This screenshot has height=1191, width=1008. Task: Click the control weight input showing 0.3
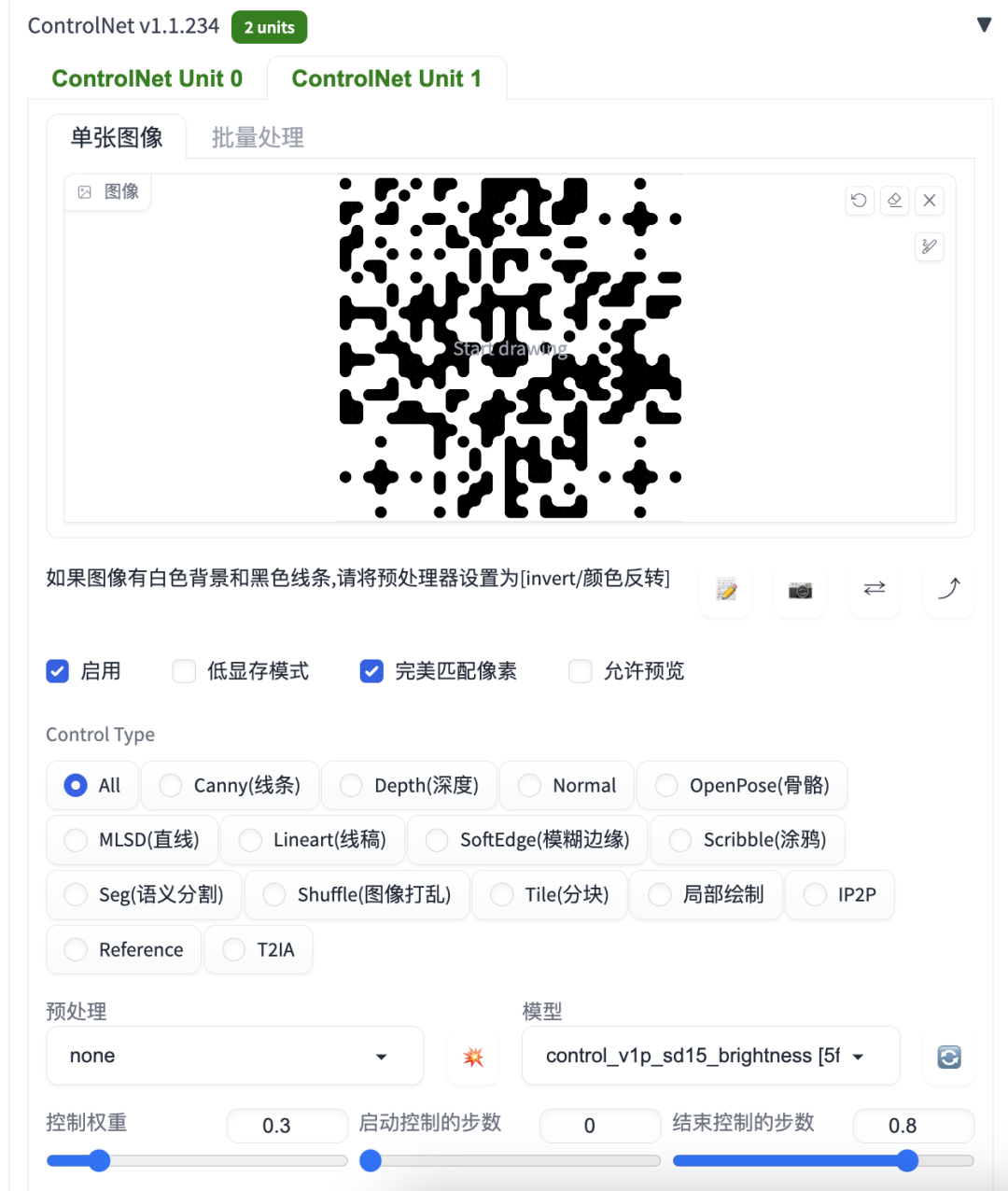coord(287,1126)
